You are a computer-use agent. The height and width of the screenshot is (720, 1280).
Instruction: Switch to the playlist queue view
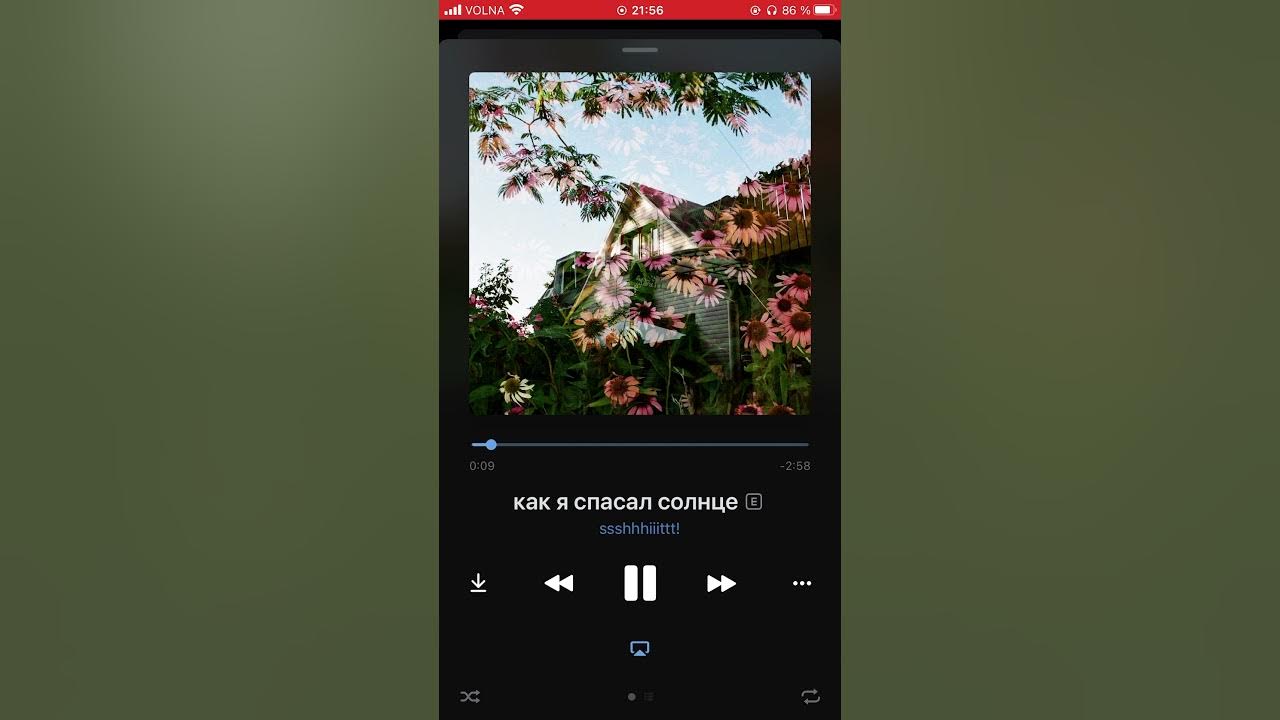[x=649, y=696]
